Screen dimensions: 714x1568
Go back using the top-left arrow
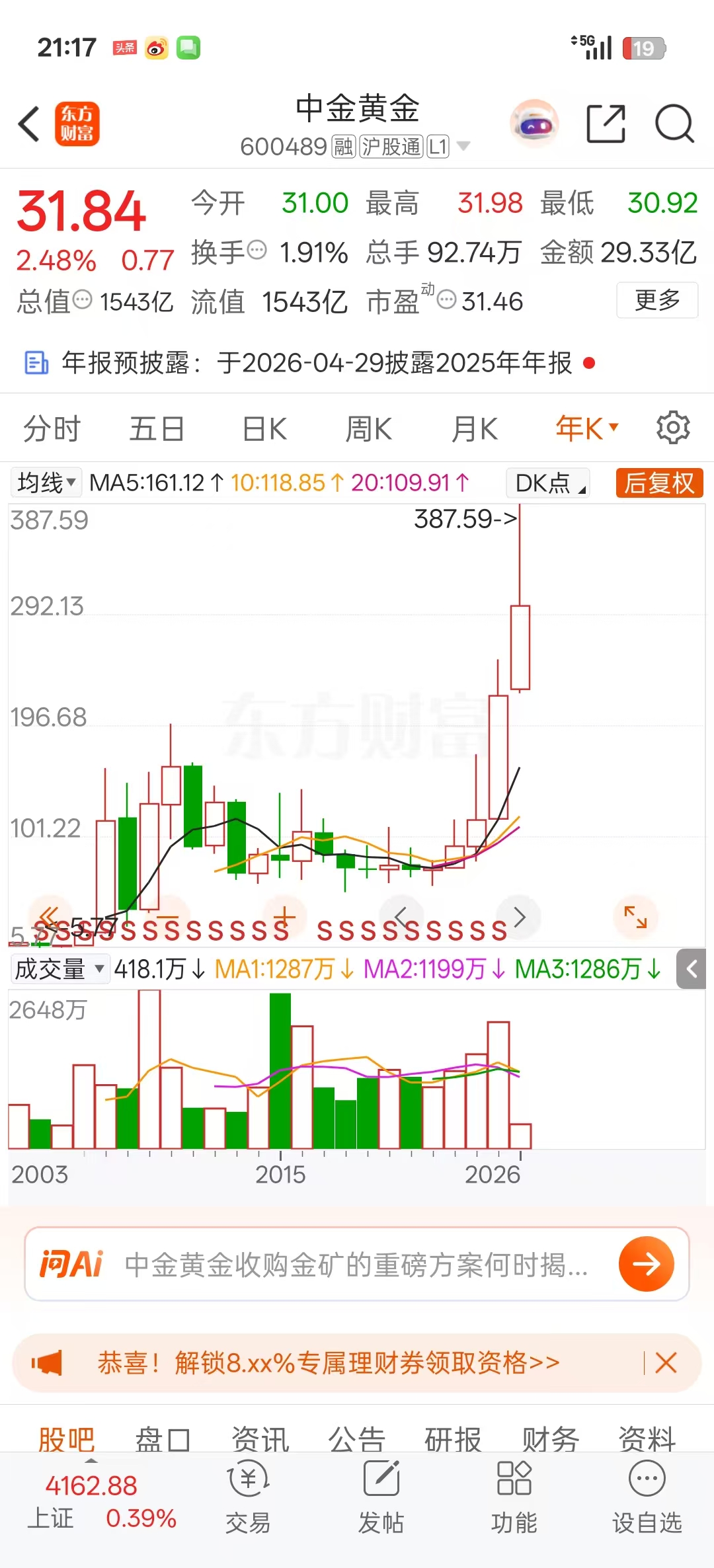[29, 124]
